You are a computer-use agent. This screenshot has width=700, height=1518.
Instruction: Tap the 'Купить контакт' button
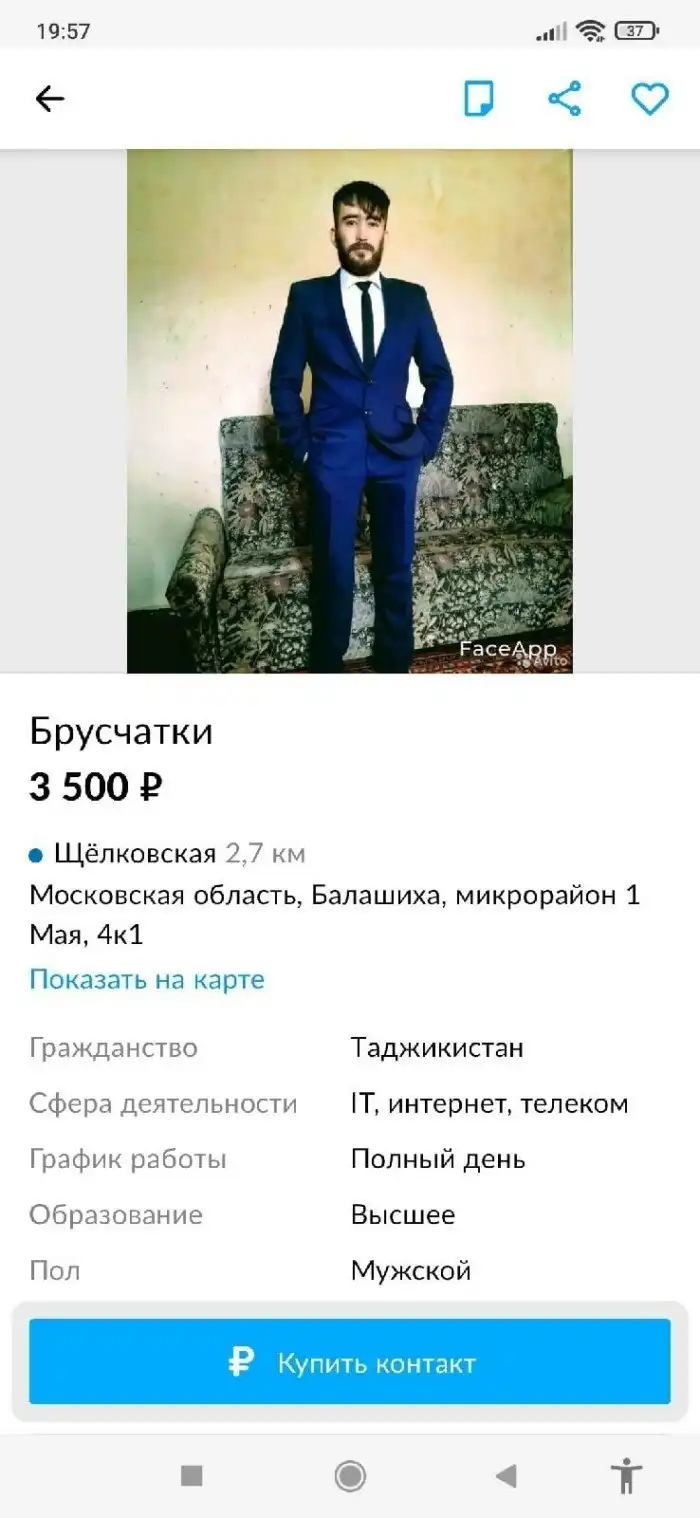(349, 1362)
